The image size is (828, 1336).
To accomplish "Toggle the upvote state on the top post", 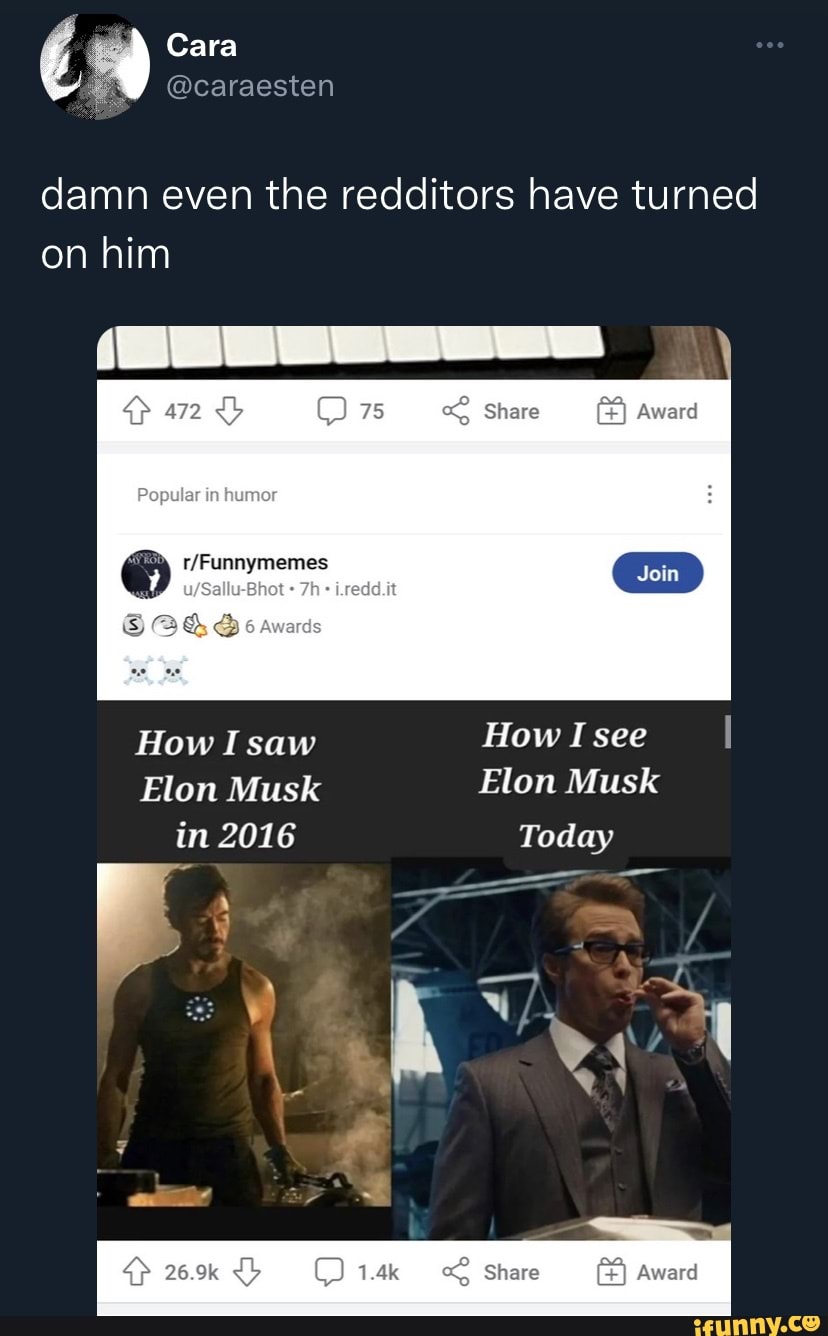I will [x=137, y=409].
